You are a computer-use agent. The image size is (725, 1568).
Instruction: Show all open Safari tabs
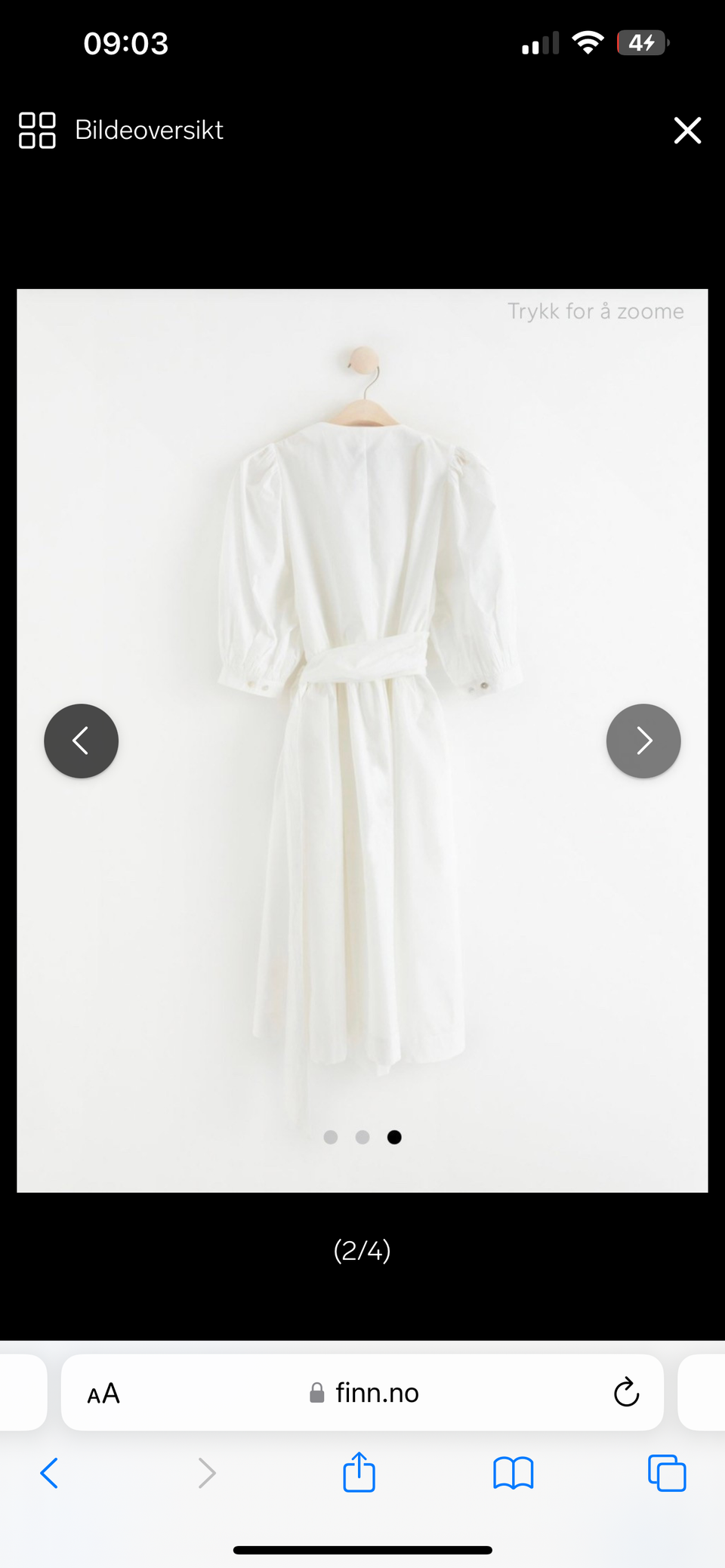click(x=667, y=1473)
